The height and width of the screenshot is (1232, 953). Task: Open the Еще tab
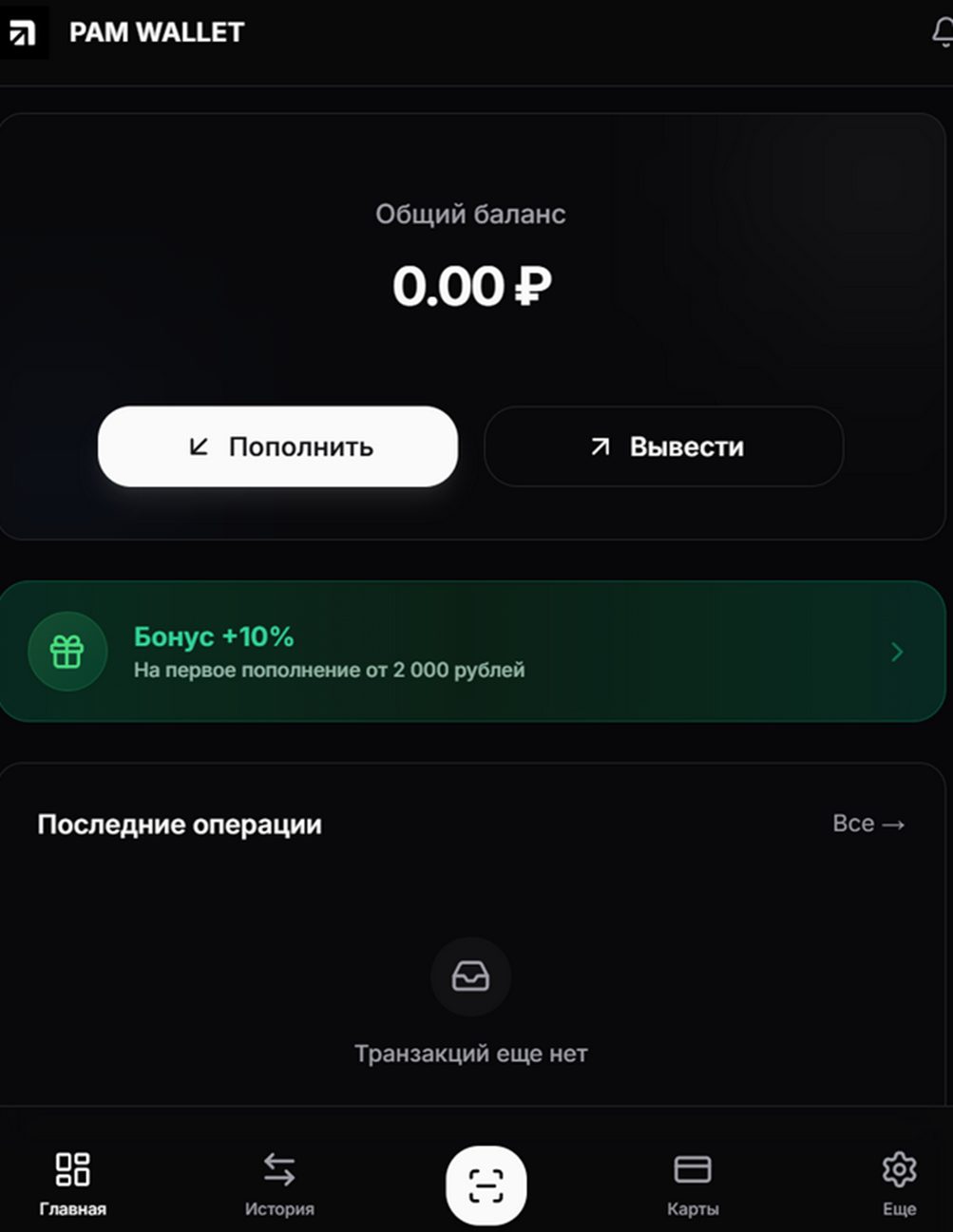click(899, 1183)
